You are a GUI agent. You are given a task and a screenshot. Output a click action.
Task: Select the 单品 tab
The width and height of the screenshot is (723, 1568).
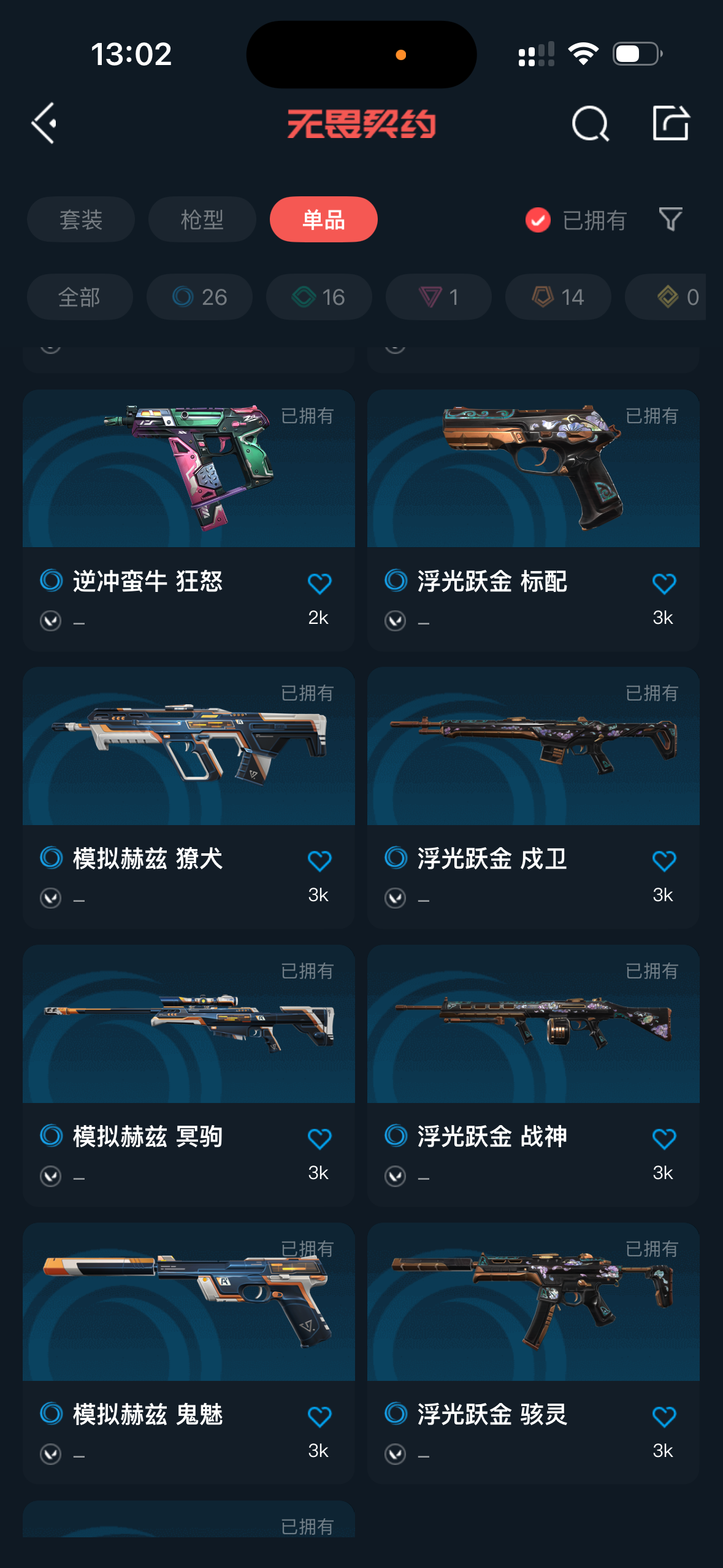tap(323, 220)
